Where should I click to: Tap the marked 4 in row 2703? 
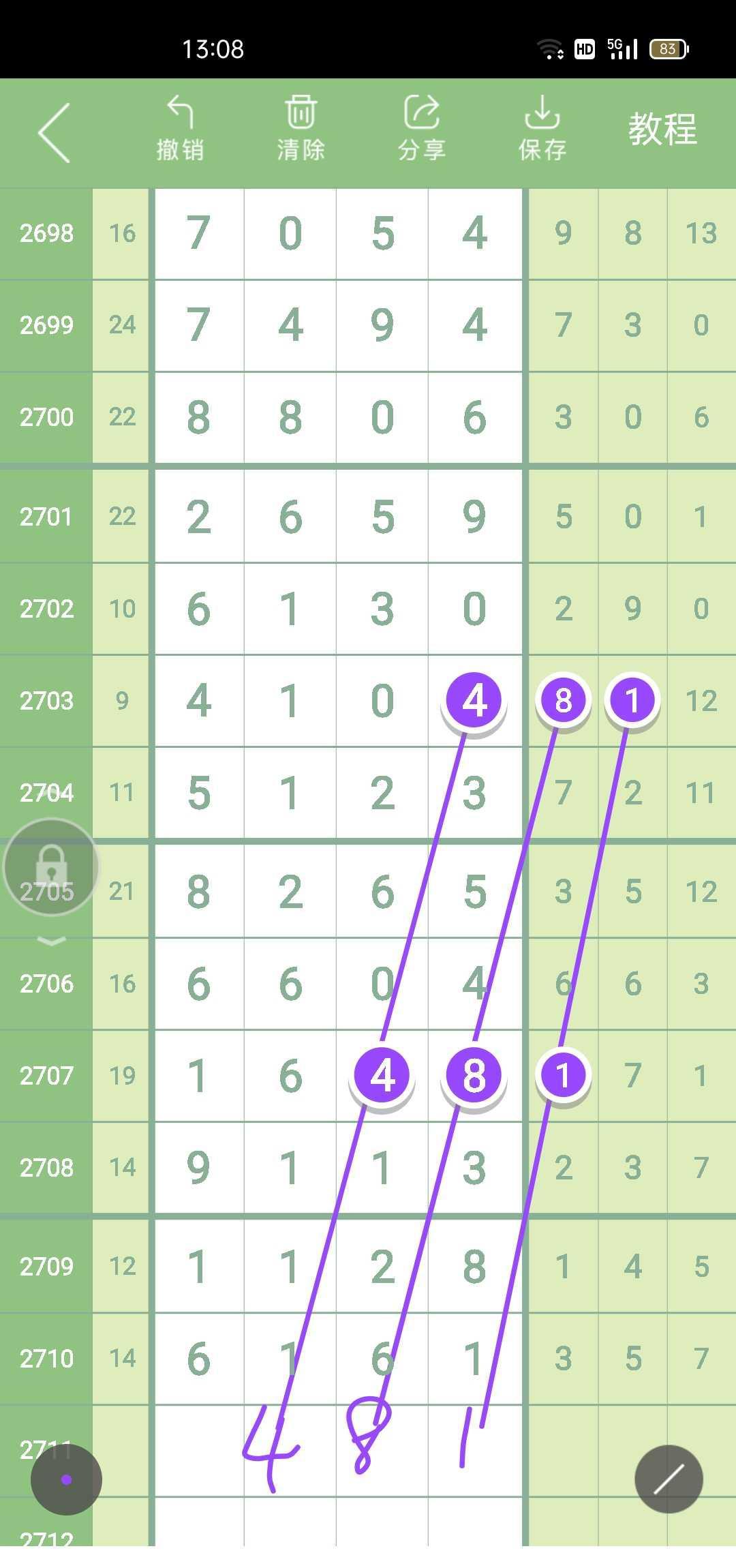pos(474,700)
